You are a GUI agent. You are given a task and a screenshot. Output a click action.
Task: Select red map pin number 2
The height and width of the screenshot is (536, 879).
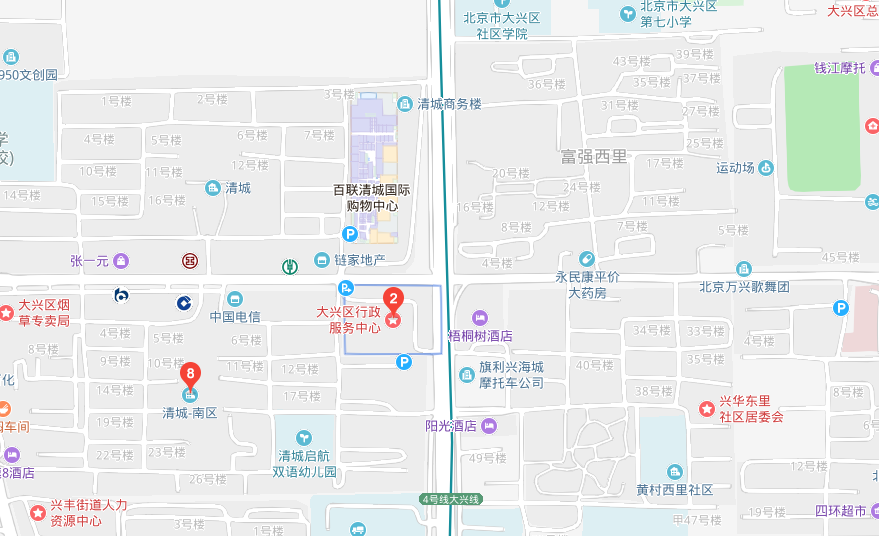(394, 300)
